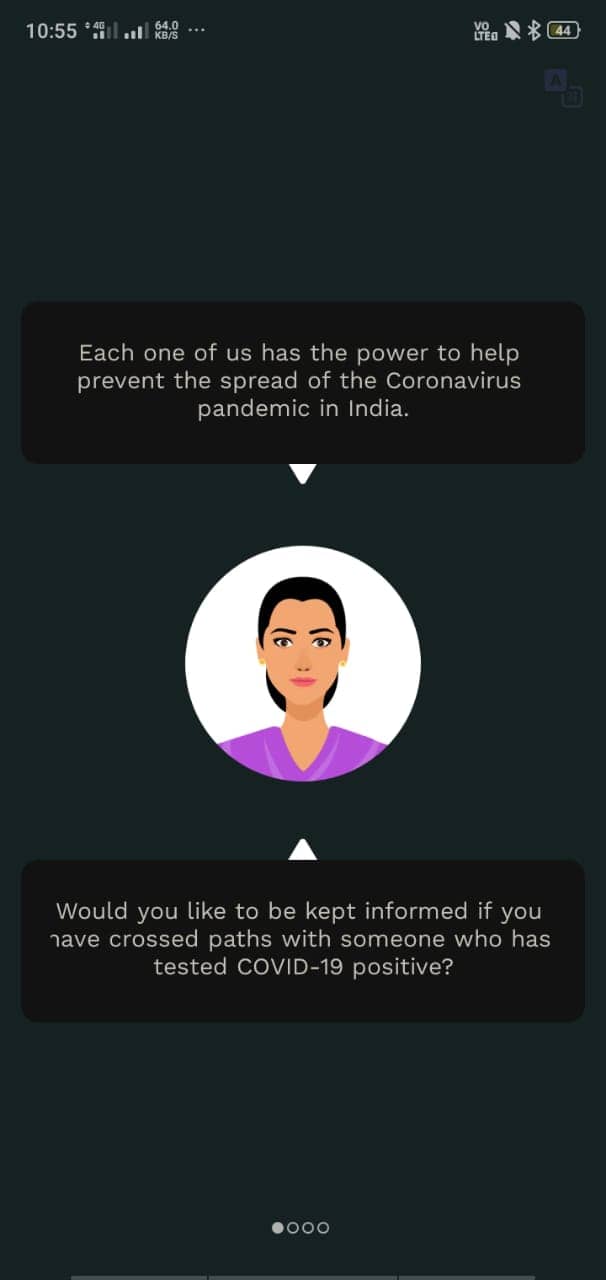The image size is (606, 1280).
Task: Tap the onboarding page indicator dots
Action: click(x=300, y=1227)
